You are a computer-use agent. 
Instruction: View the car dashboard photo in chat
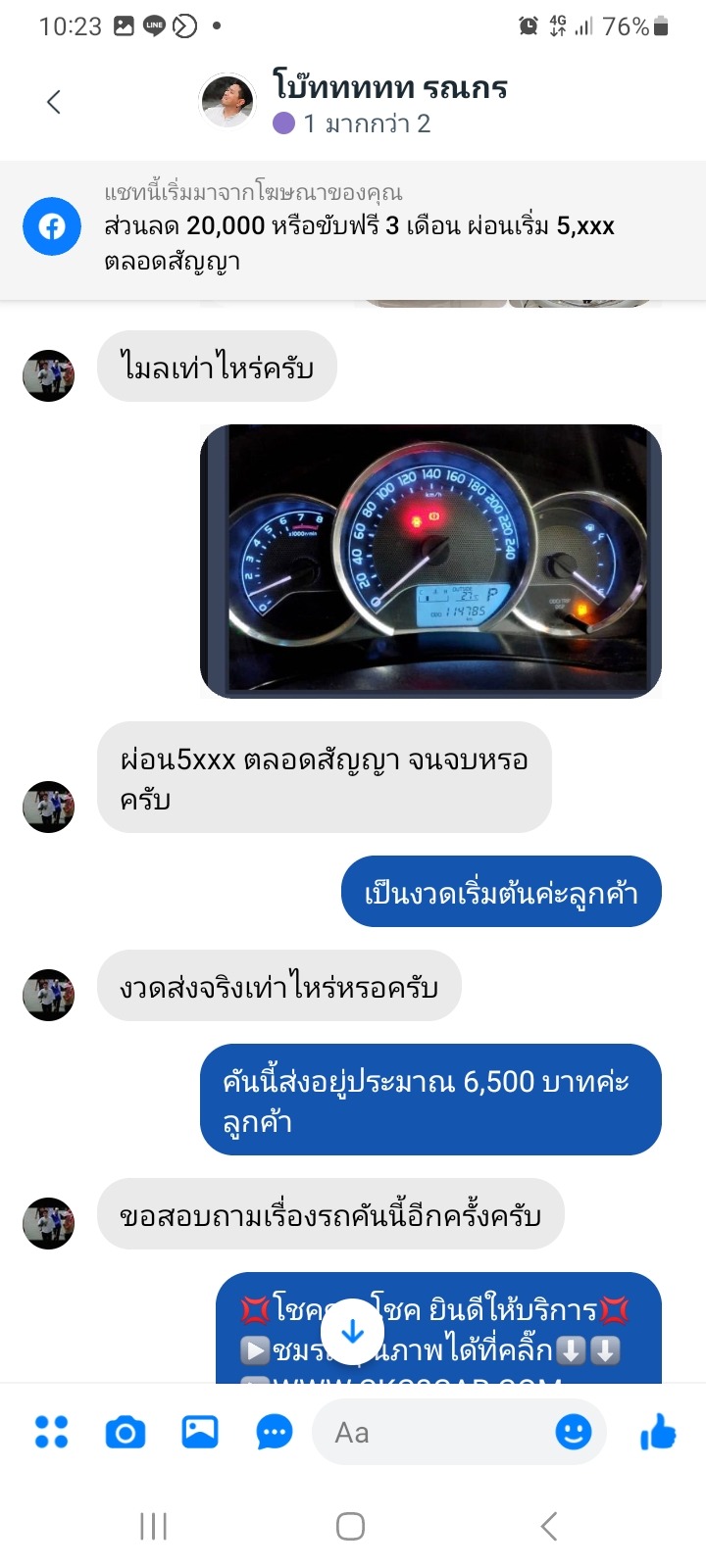(x=430, y=561)
